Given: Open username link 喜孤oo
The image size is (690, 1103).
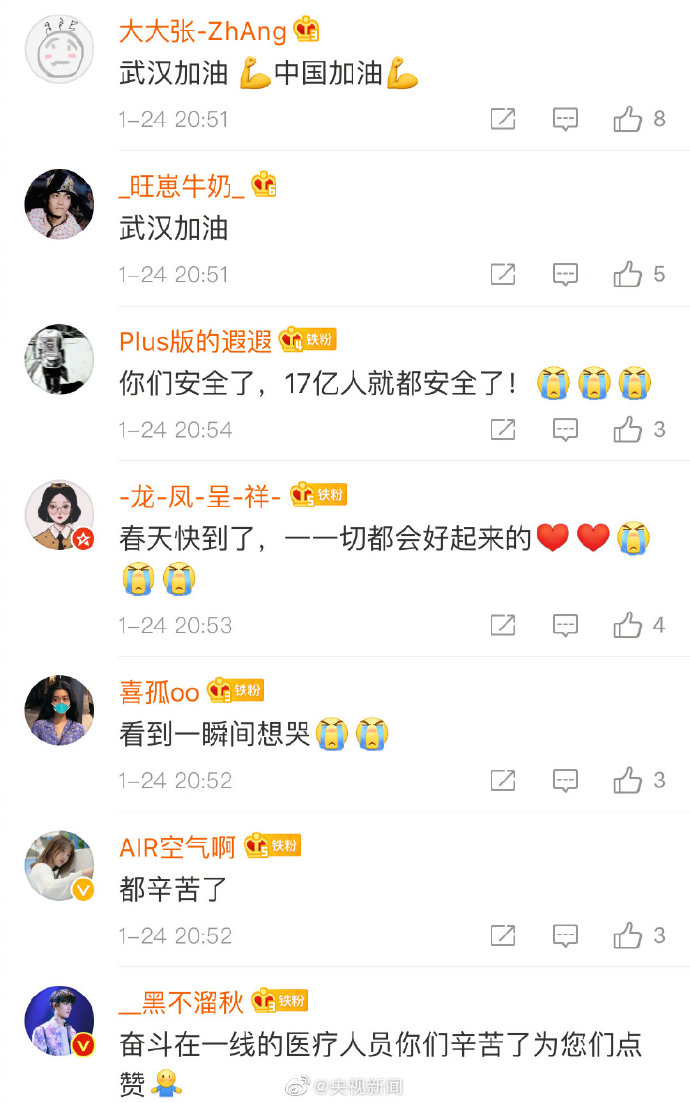Looking at the screenshot, I should (x=159, y=692).
